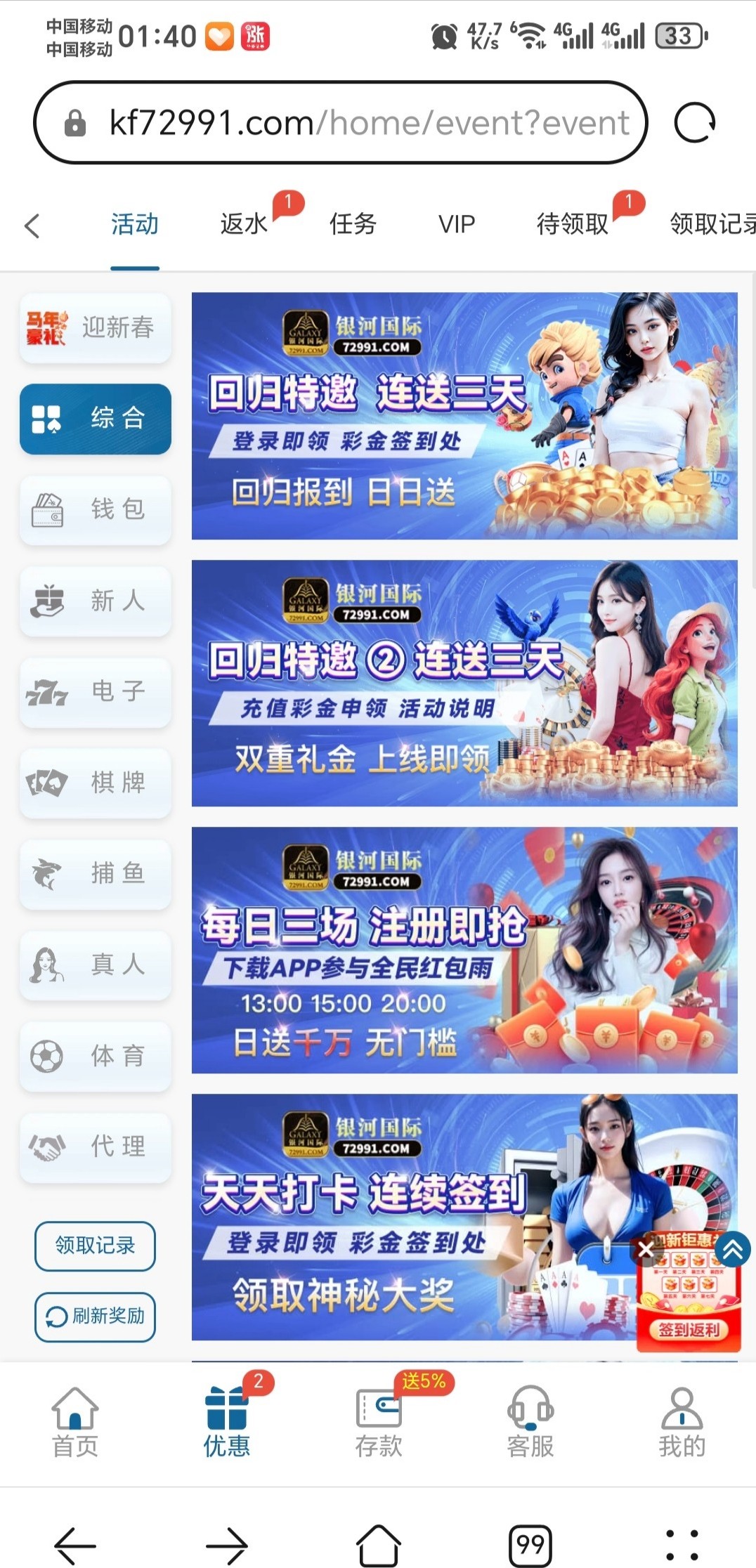Select the 迎新春 category
Image resolution: width=756 pixels, height=1568 pixels.
(x=96, y=328)
